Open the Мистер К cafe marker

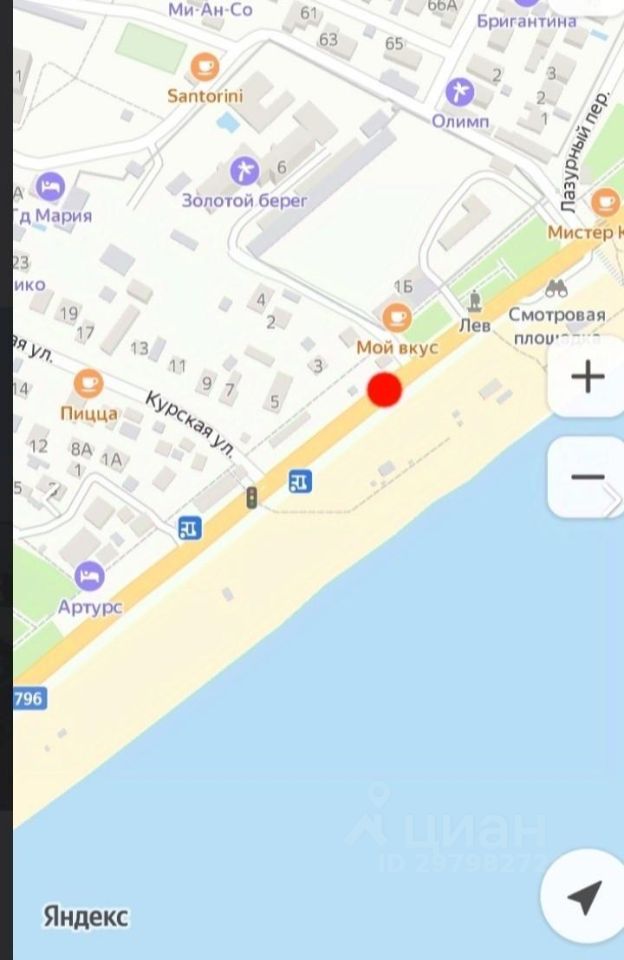click(605, 203)
